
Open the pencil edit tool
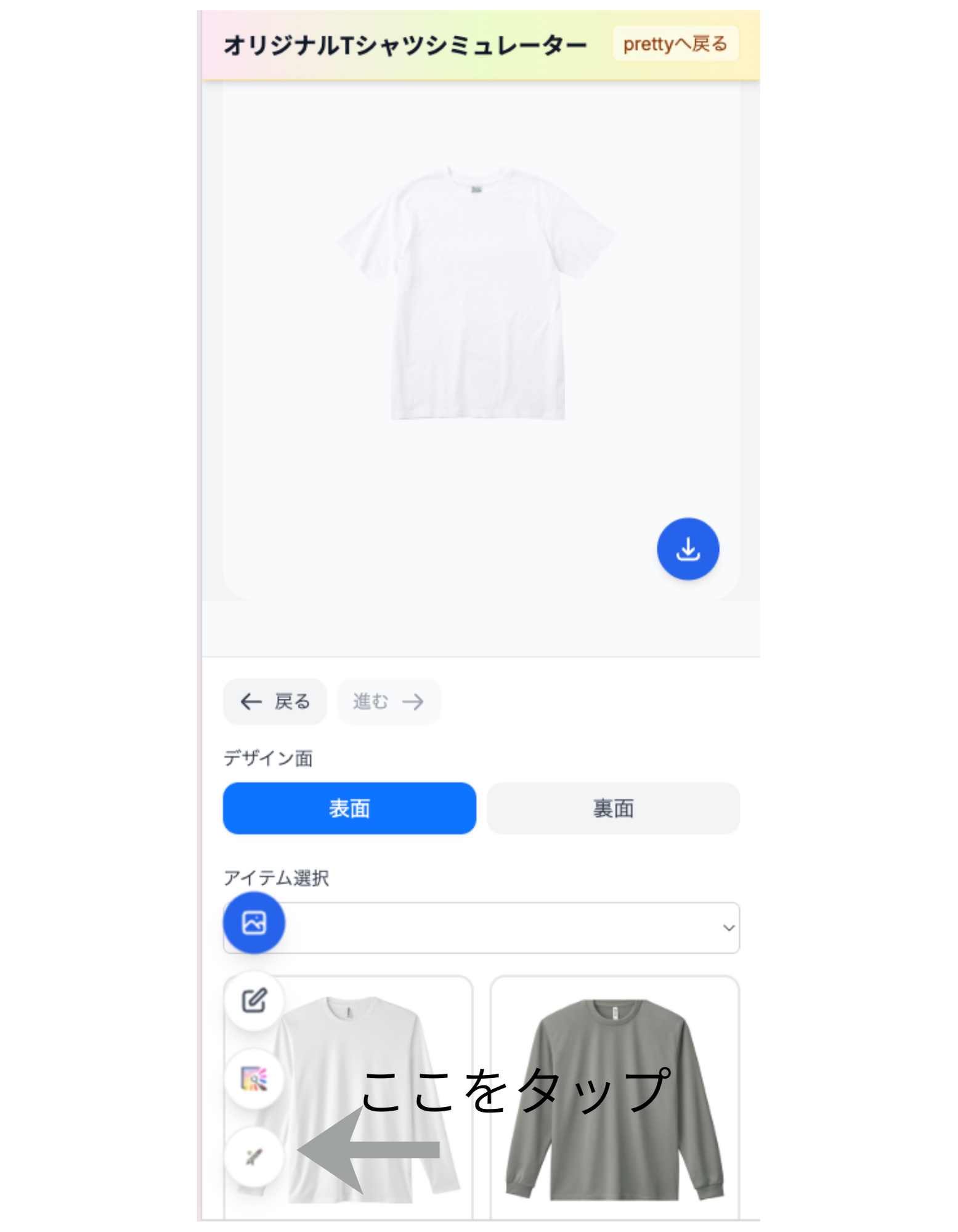click(254, 1000)
